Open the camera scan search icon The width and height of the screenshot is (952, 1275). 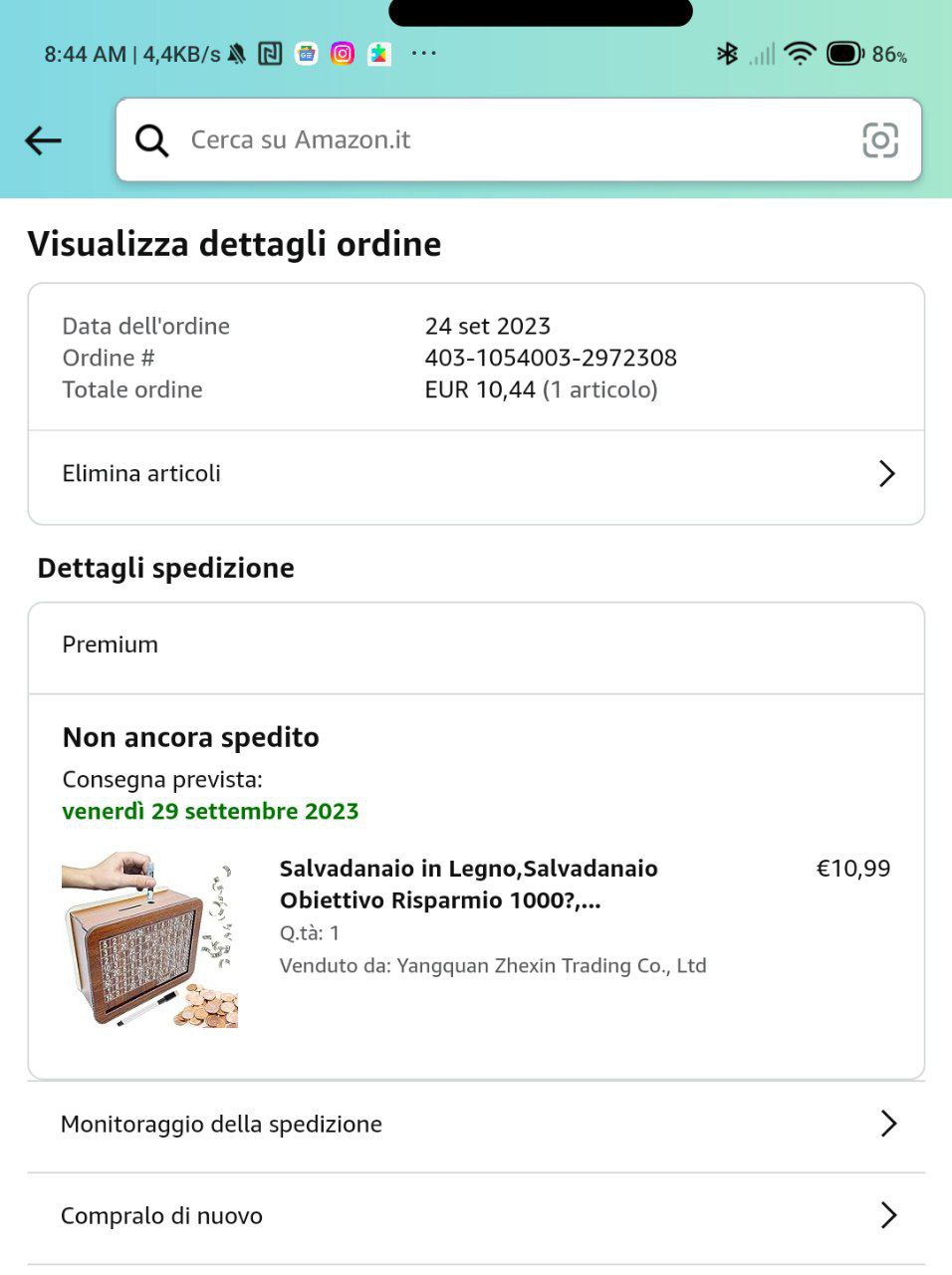[879, 140]
